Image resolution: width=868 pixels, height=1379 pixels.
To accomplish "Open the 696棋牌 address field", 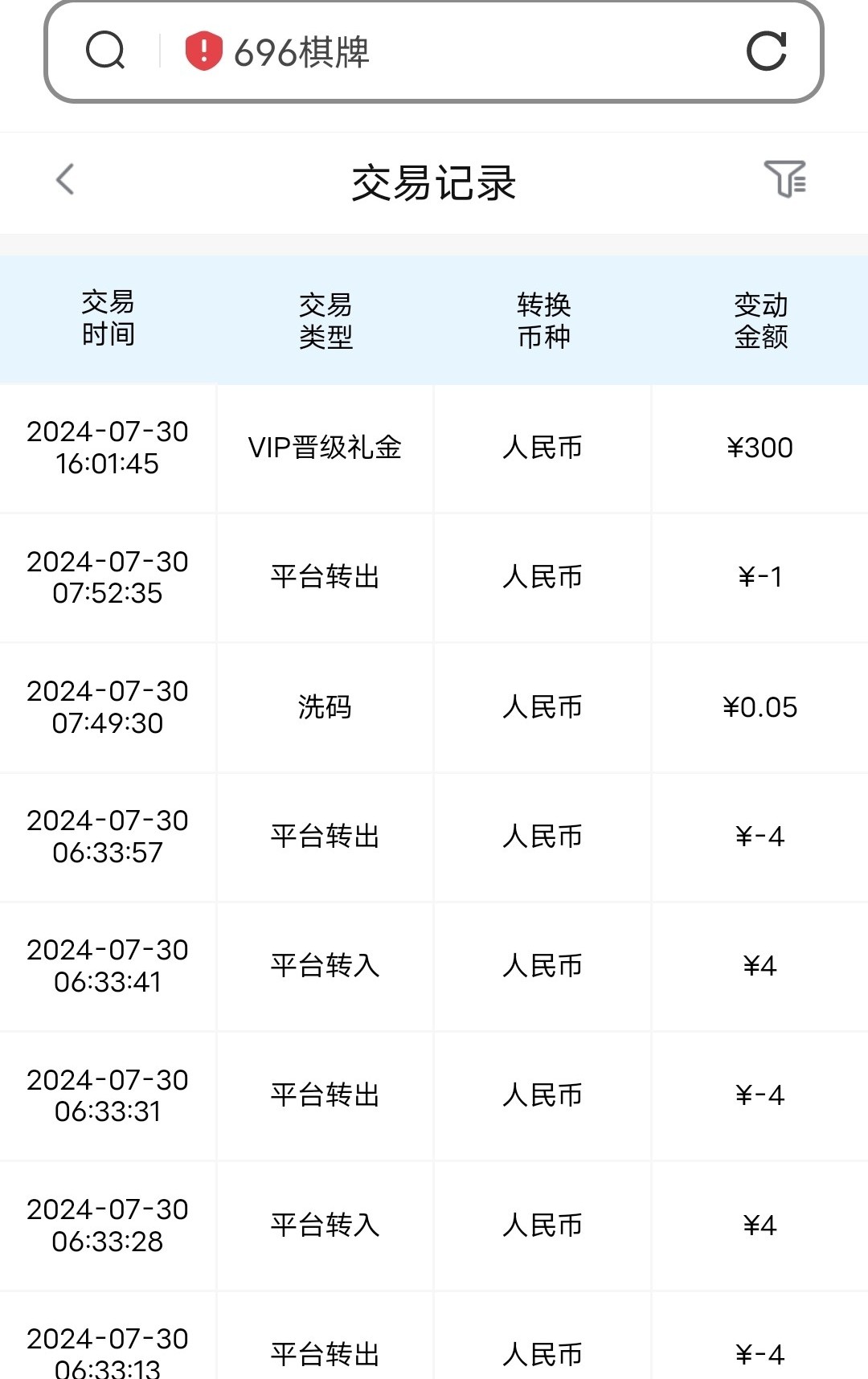I will pyautogui.click(x=450, y=52).
